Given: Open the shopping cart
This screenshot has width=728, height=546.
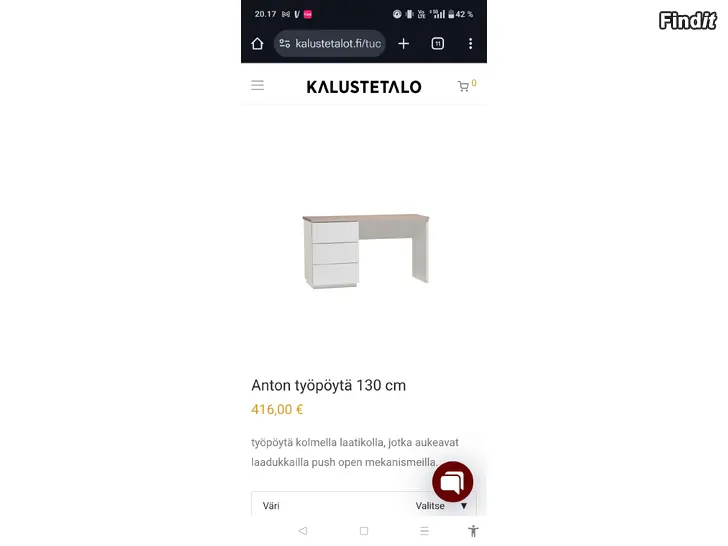Looking at the screenshot, I should point(465,86).
